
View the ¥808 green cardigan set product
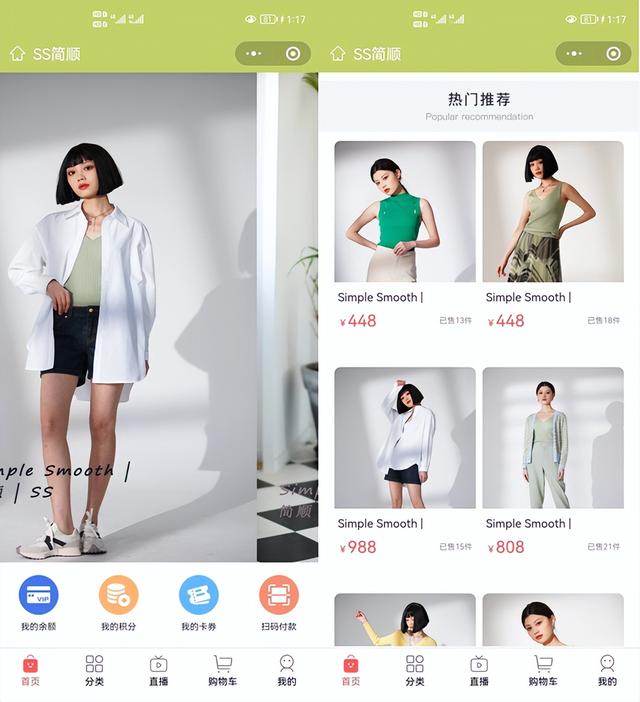(552, 438)
